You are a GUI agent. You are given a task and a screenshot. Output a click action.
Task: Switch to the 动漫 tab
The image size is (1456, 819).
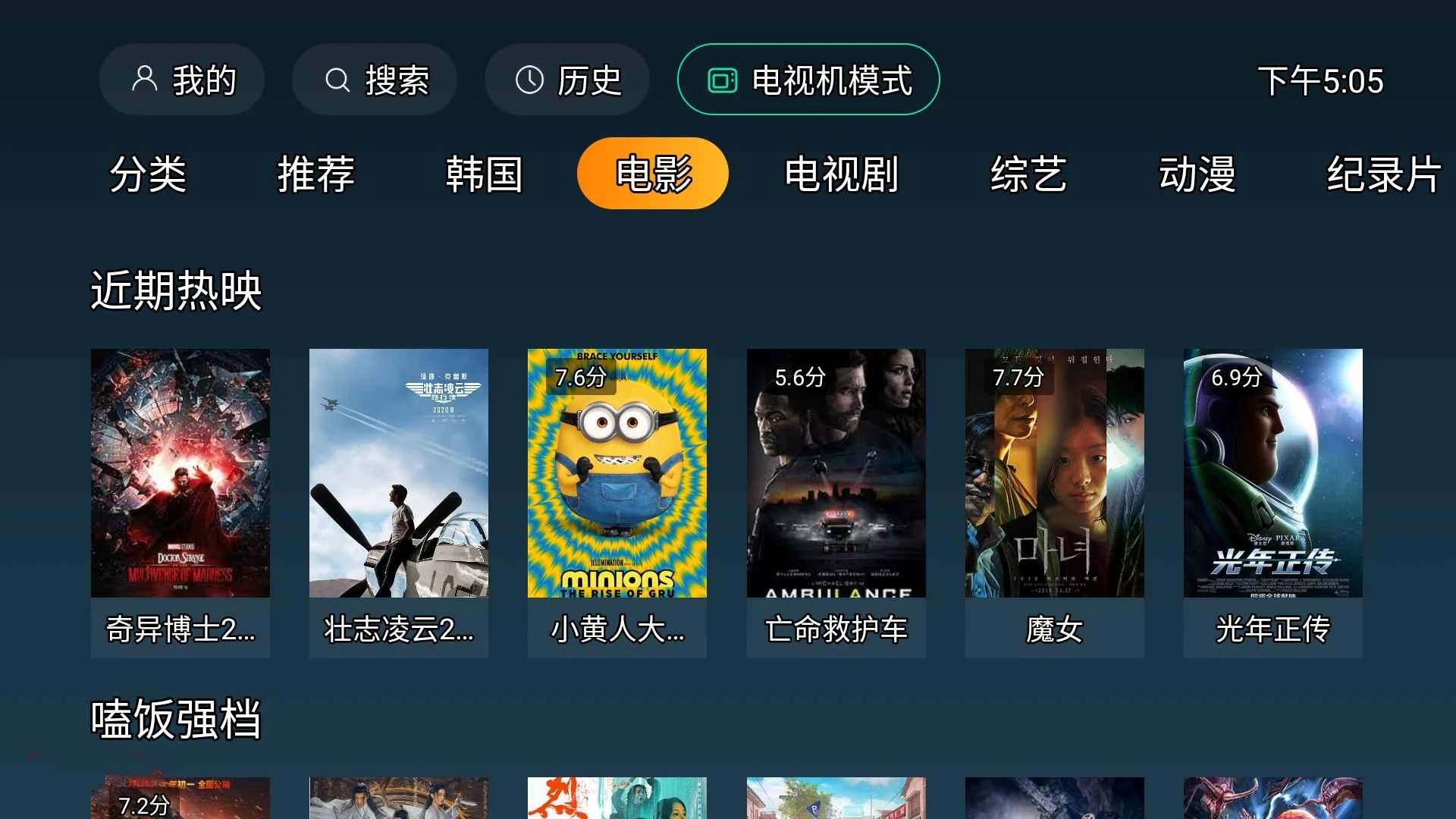1197,174
